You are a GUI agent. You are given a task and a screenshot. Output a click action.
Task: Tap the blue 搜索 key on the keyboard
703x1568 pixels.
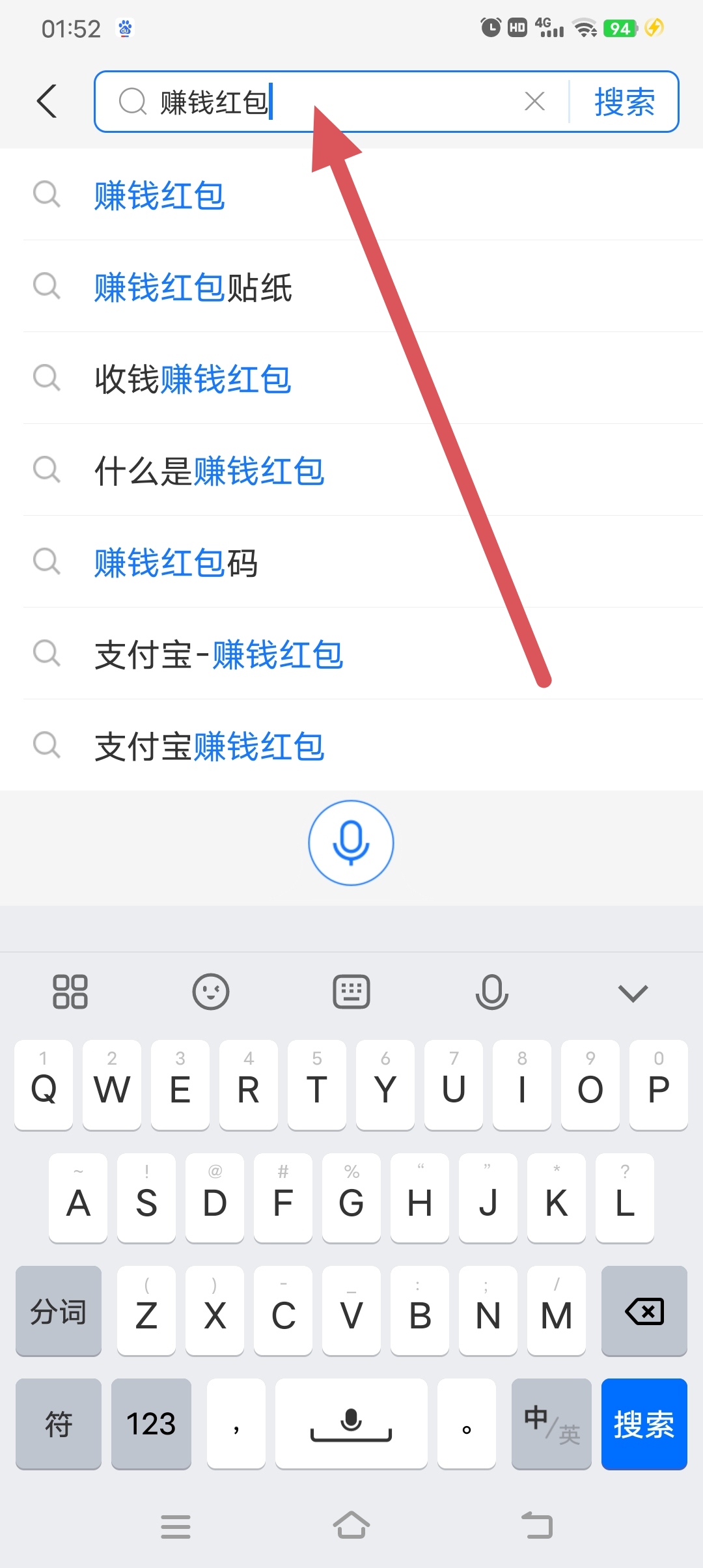tap(644, 1424)
